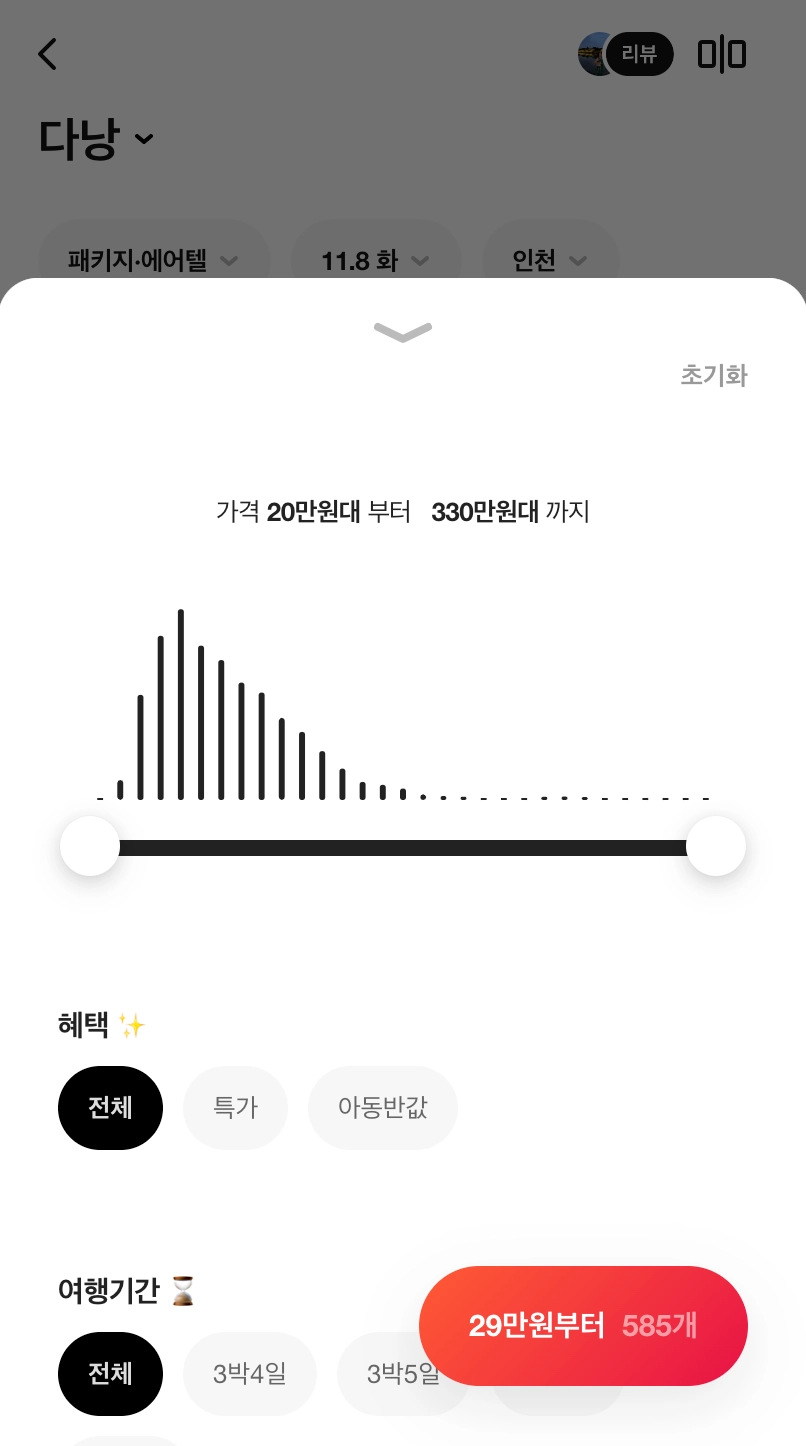The image size is (806, 1446).
Task: Open the compare icon in the header
Action: [722, 54]
